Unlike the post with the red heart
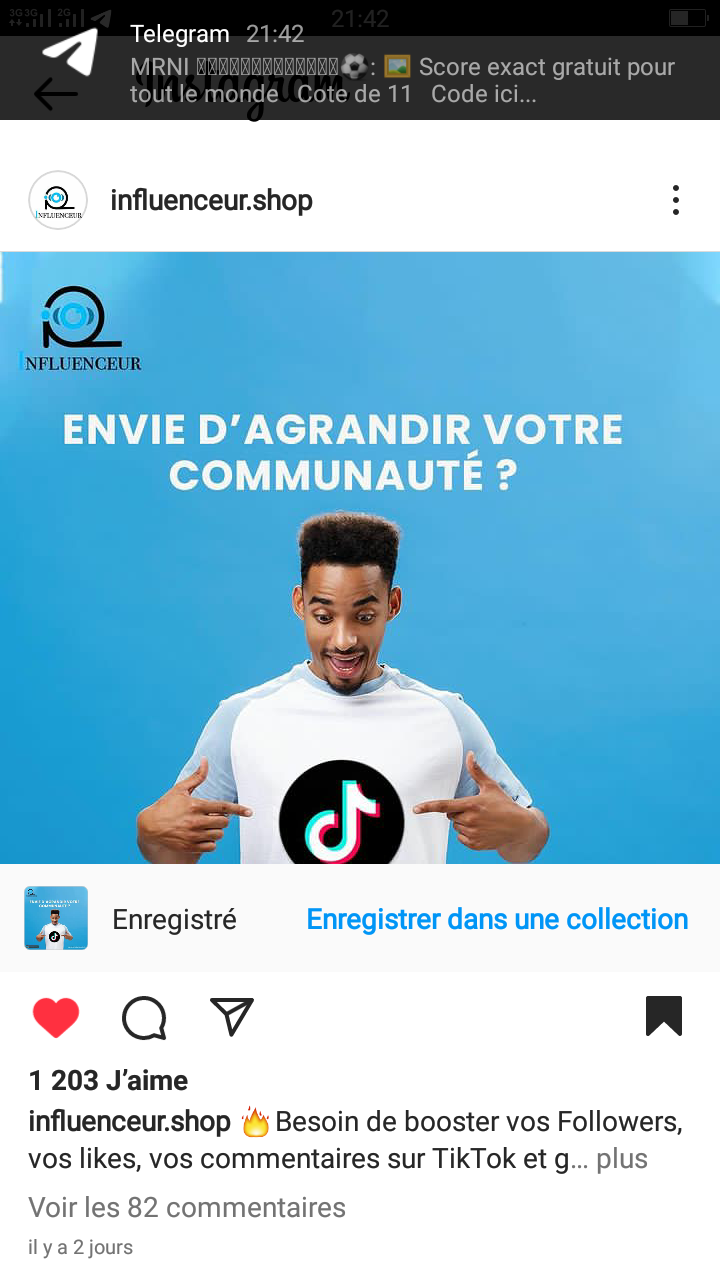This screenshot has width=720, height=1280. 56,1018
